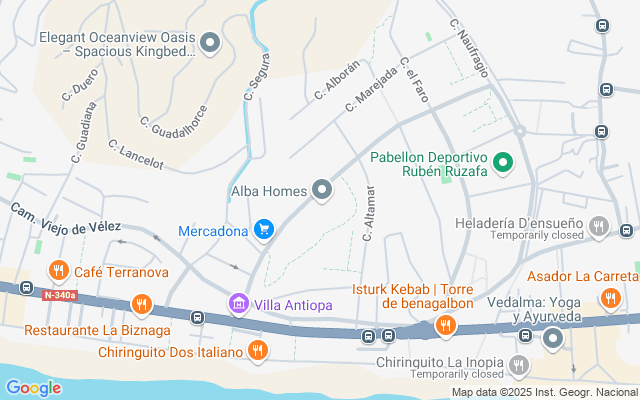The image size is (640, 400).
Task: Open the Pabellon Deportivo Rubén Ruzafa pin
Action: pos(503,163)
